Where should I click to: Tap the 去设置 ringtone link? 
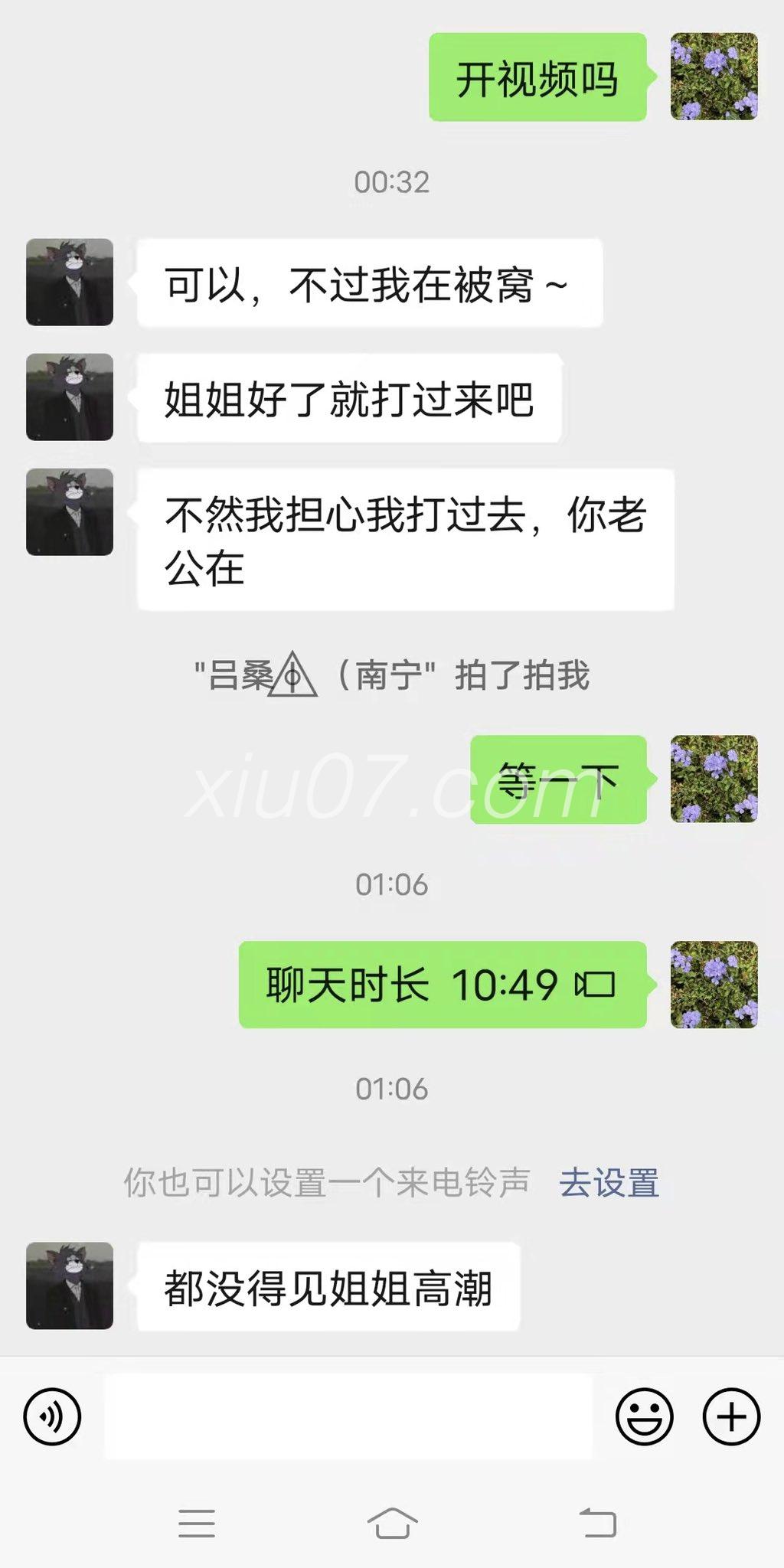click(609, 1182)
